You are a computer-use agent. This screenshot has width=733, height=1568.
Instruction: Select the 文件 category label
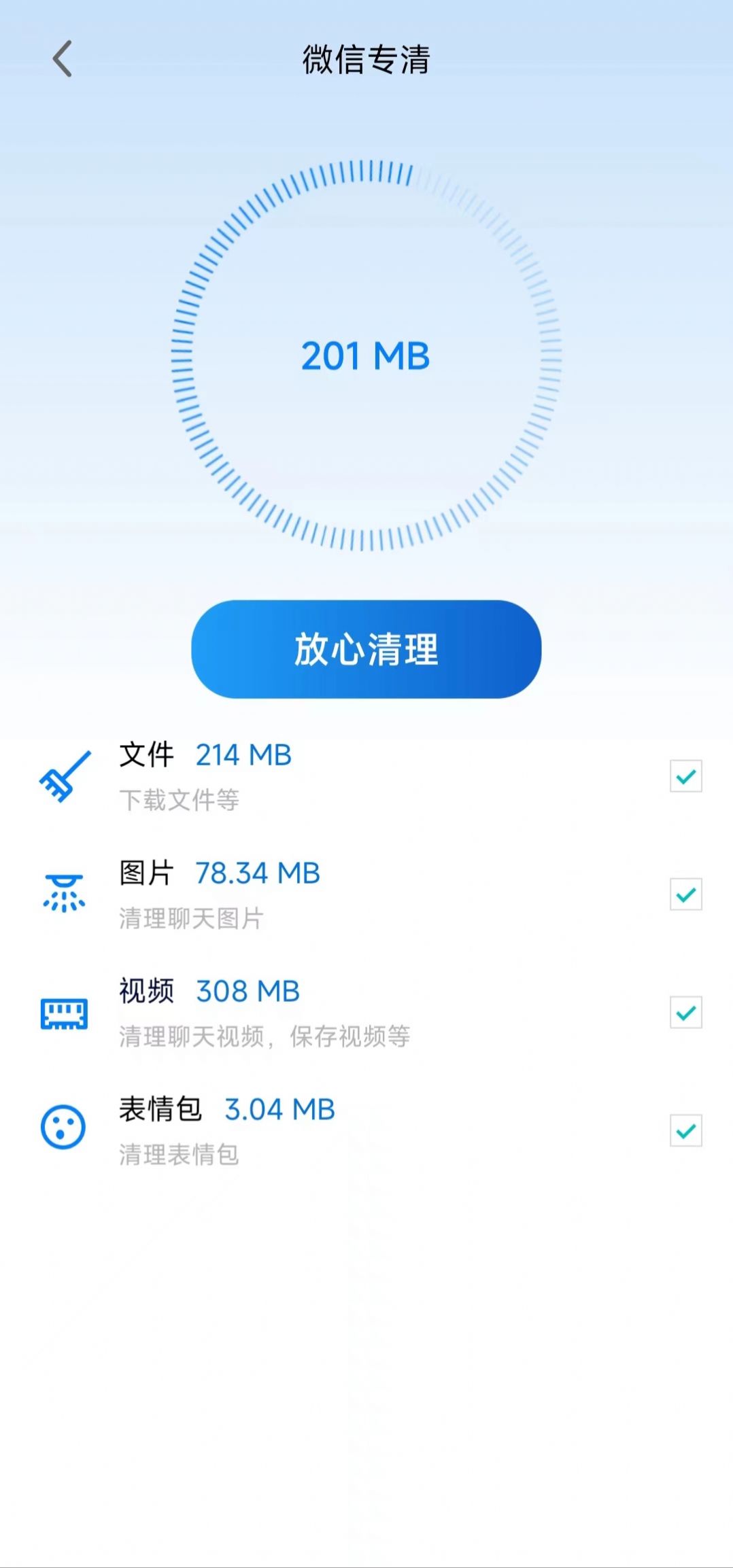tap(145, 754)
